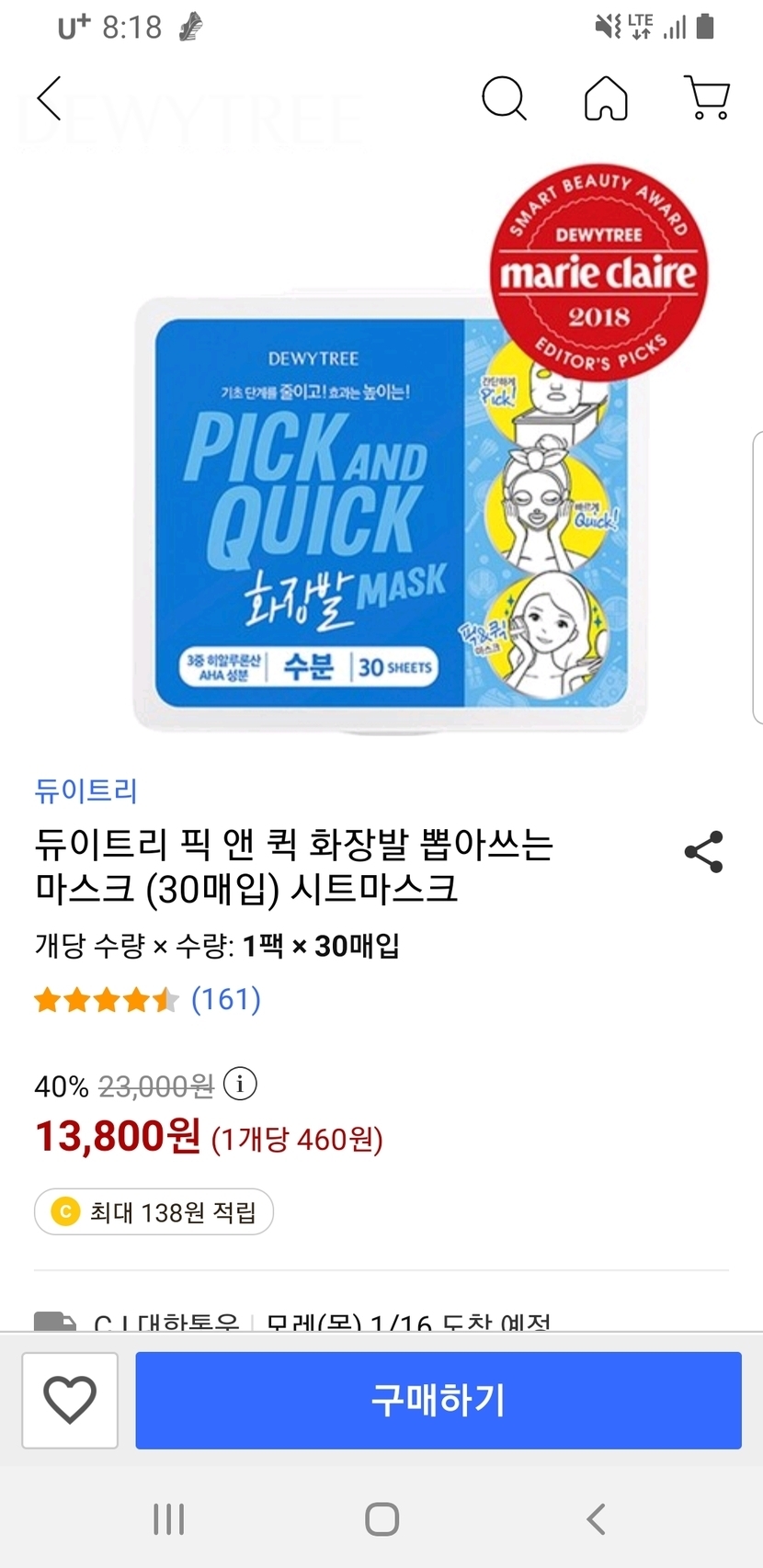Tap the system home button

tap(381, 1519)
